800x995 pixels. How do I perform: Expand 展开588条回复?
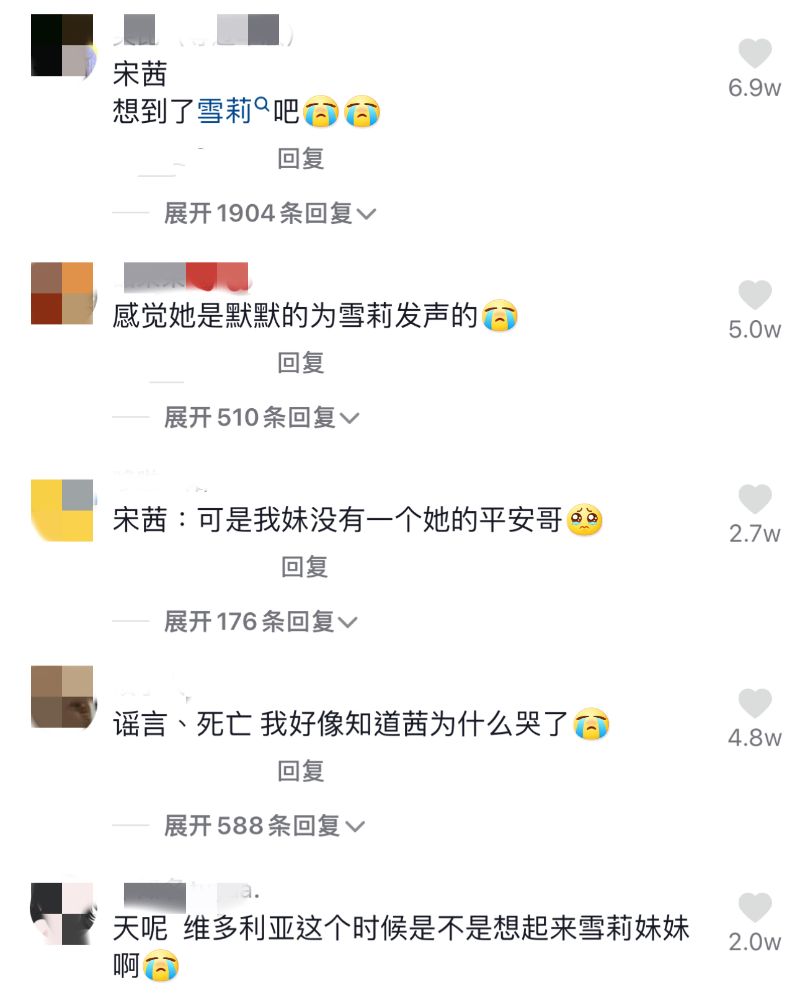click(x=264, y=826)
